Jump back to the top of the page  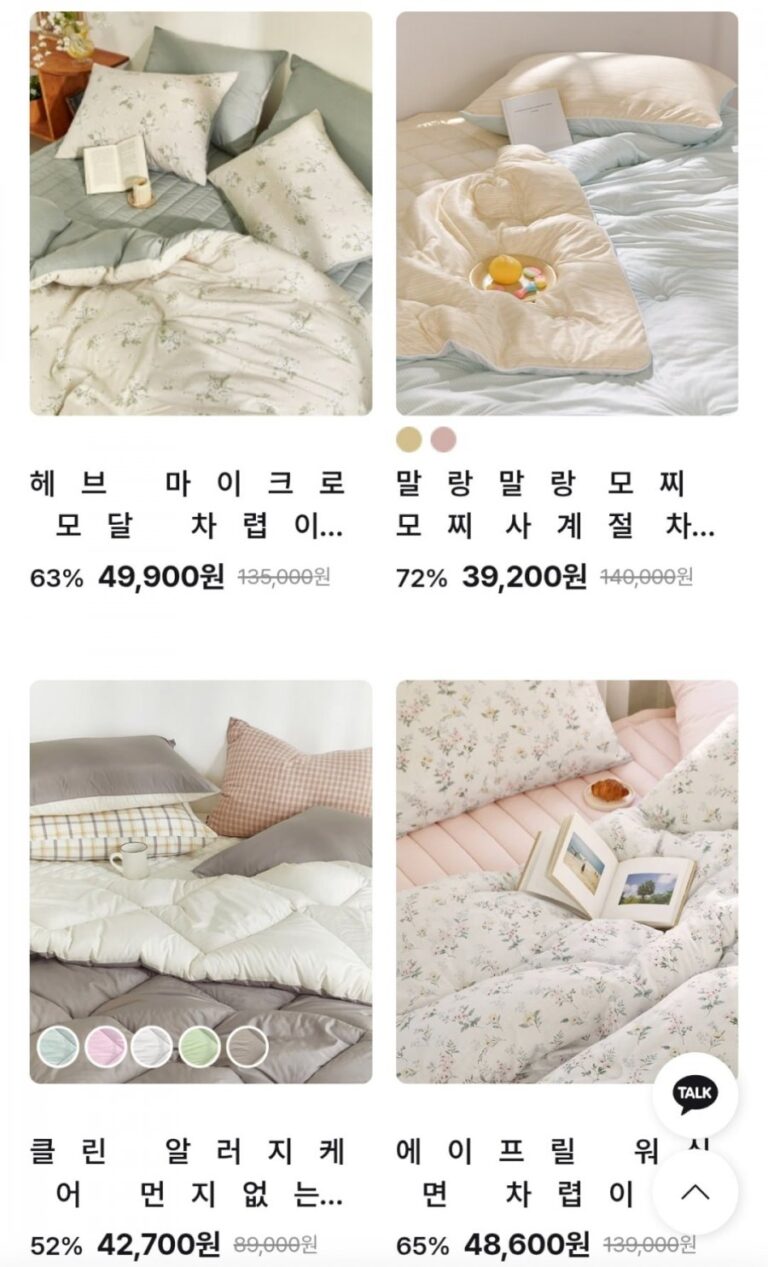[x=695, y=1191]
